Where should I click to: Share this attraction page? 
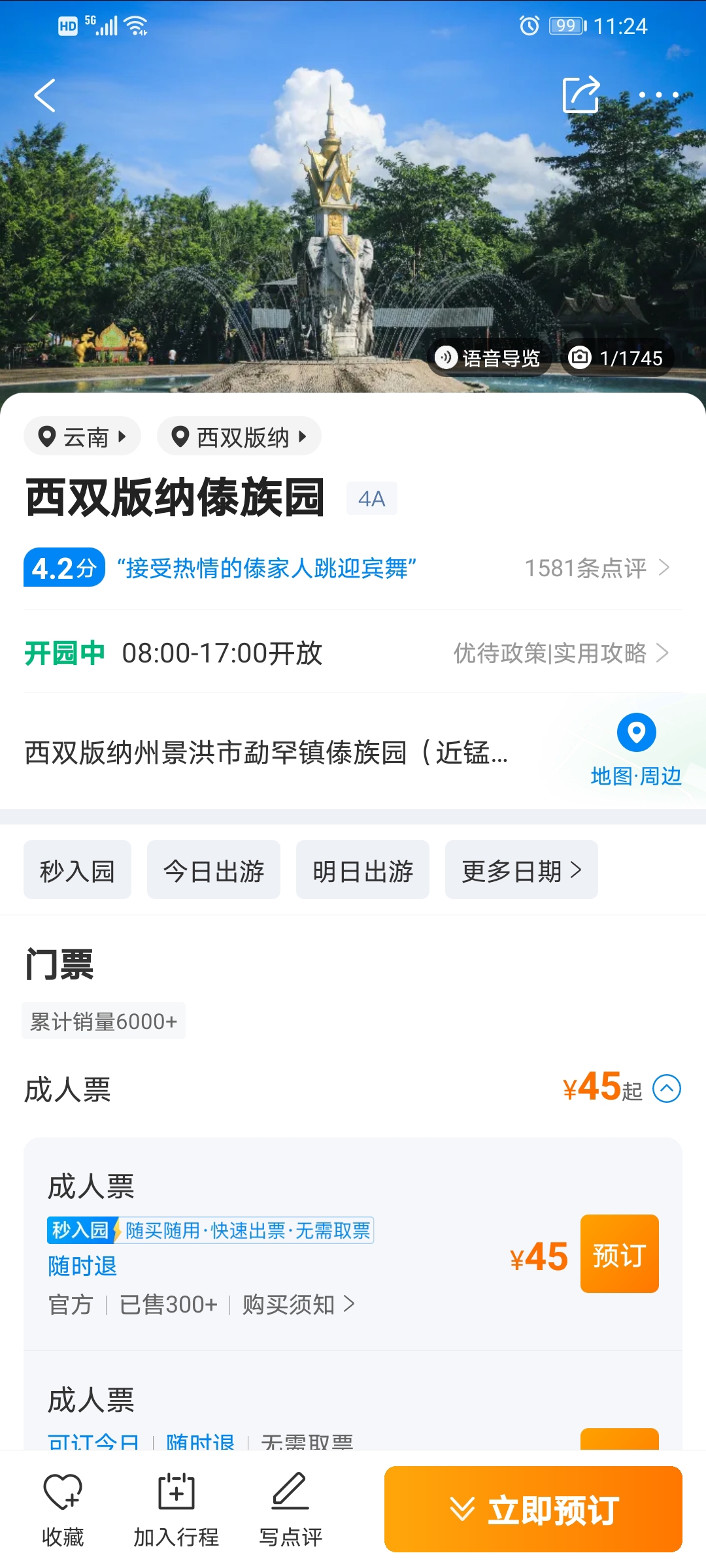(580, 95)
